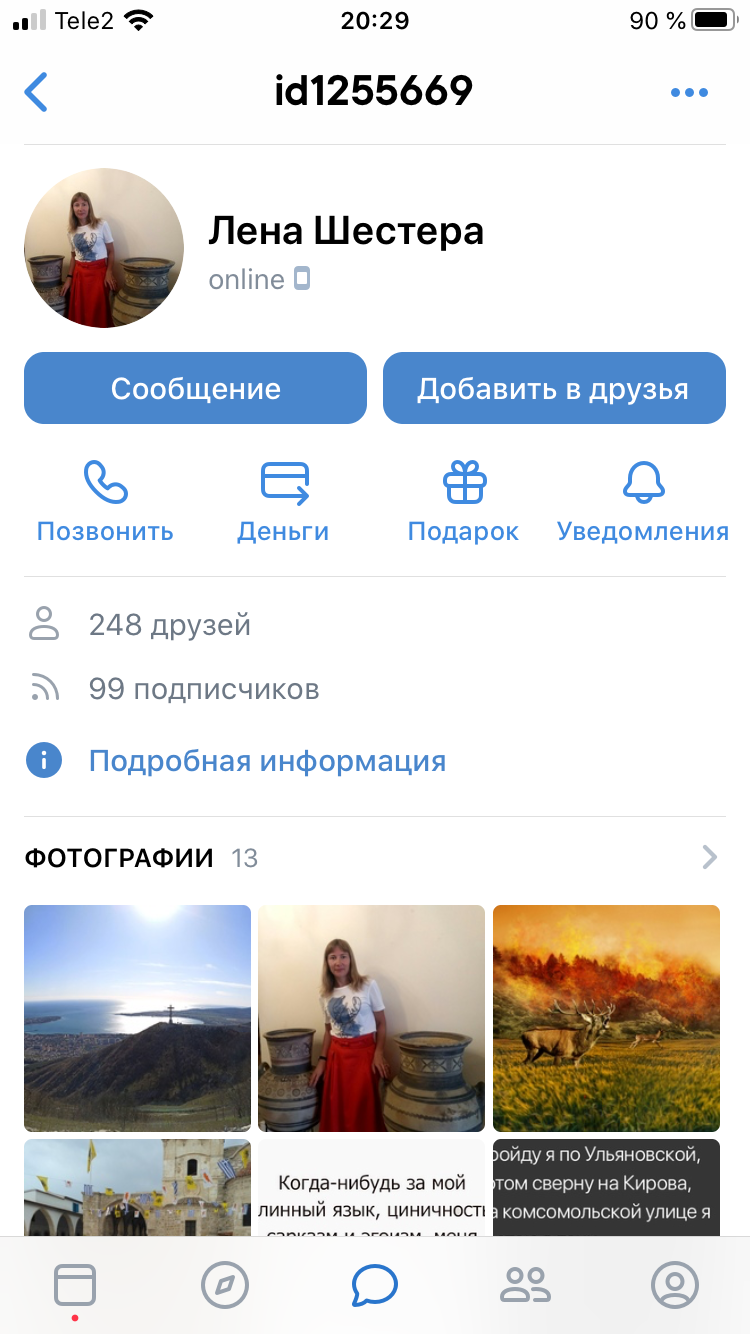Viewport: 750px width, 1334px height.
Task: Open the three-dot overflow menu
Action: pyautogui.click(x=689, y=93)
